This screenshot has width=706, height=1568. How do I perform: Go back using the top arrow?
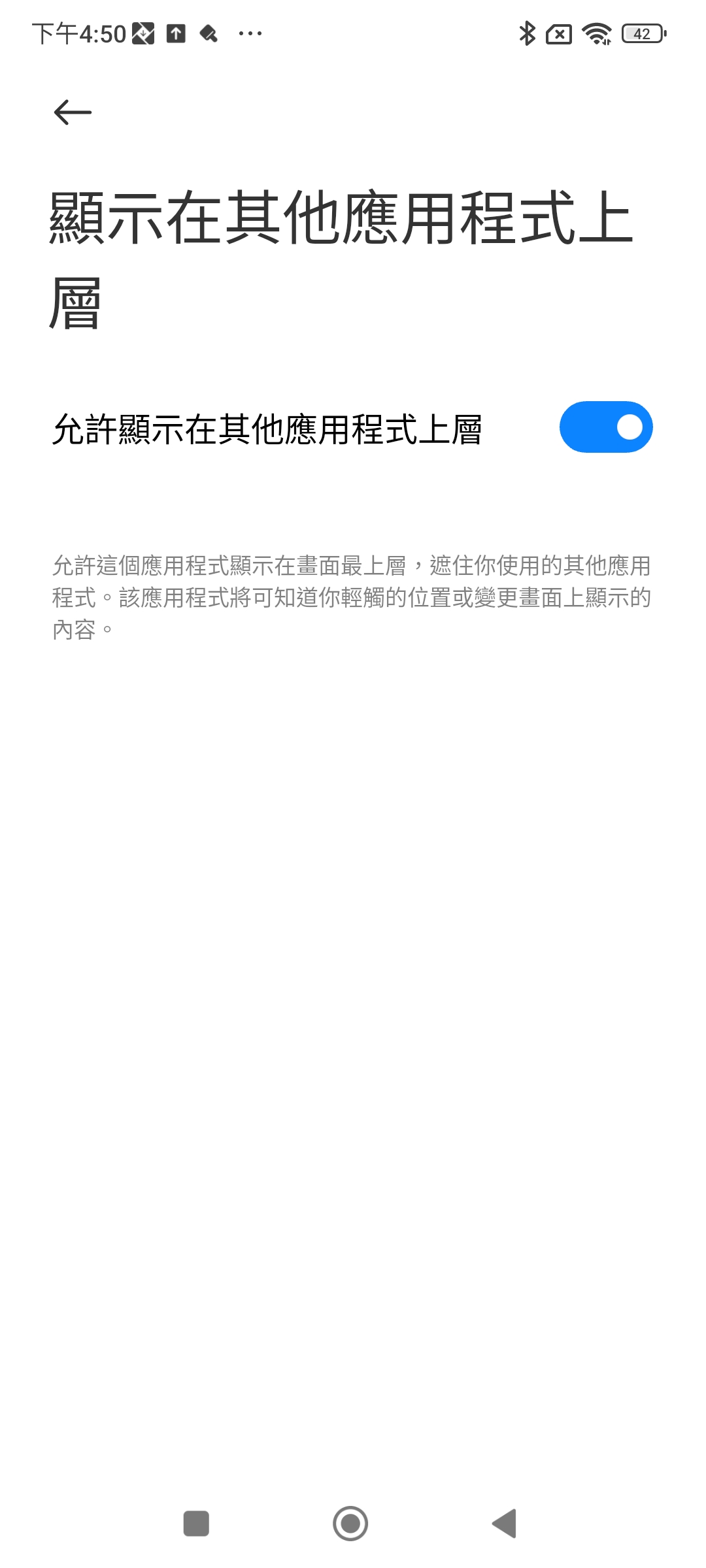(x=73, y=112)
